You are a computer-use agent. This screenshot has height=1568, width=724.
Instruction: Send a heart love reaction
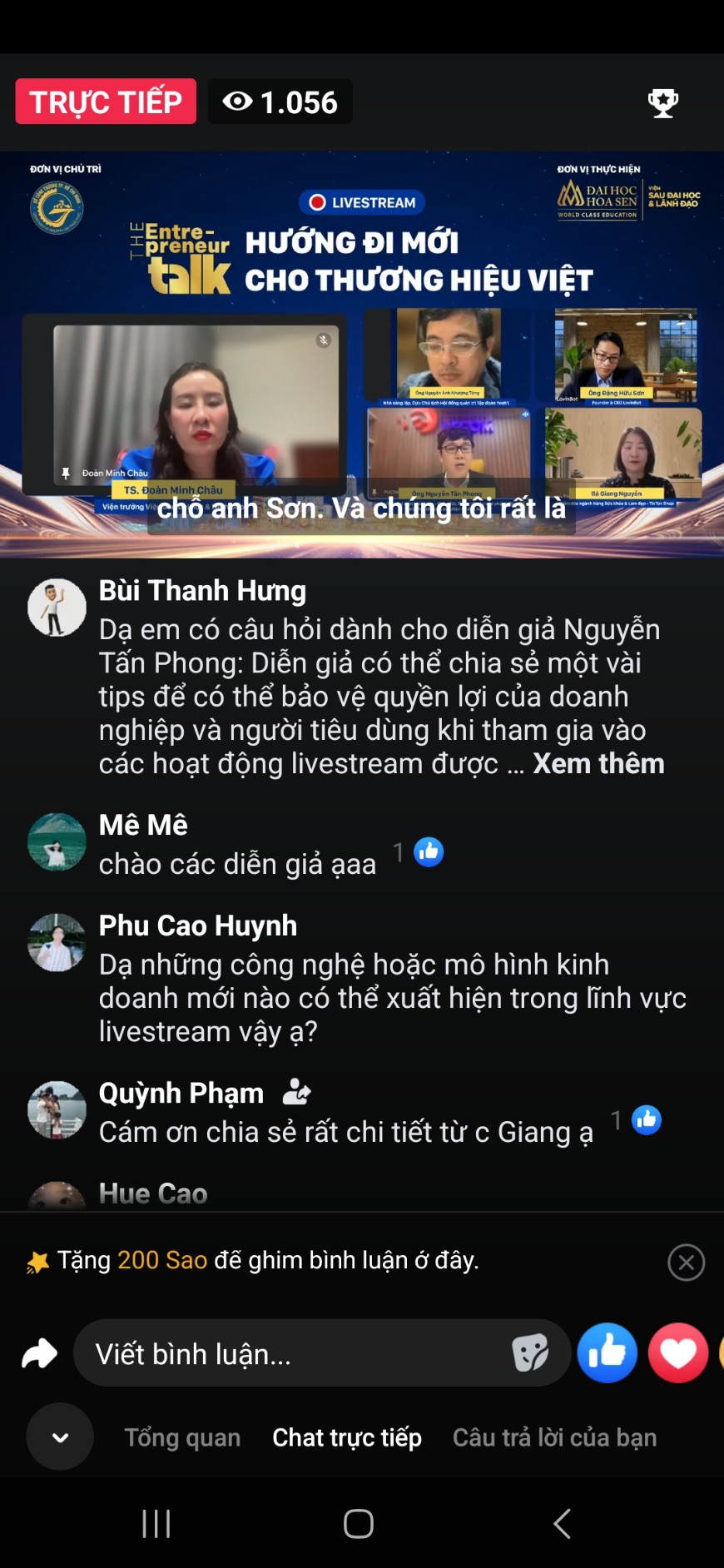point(678,1353)
